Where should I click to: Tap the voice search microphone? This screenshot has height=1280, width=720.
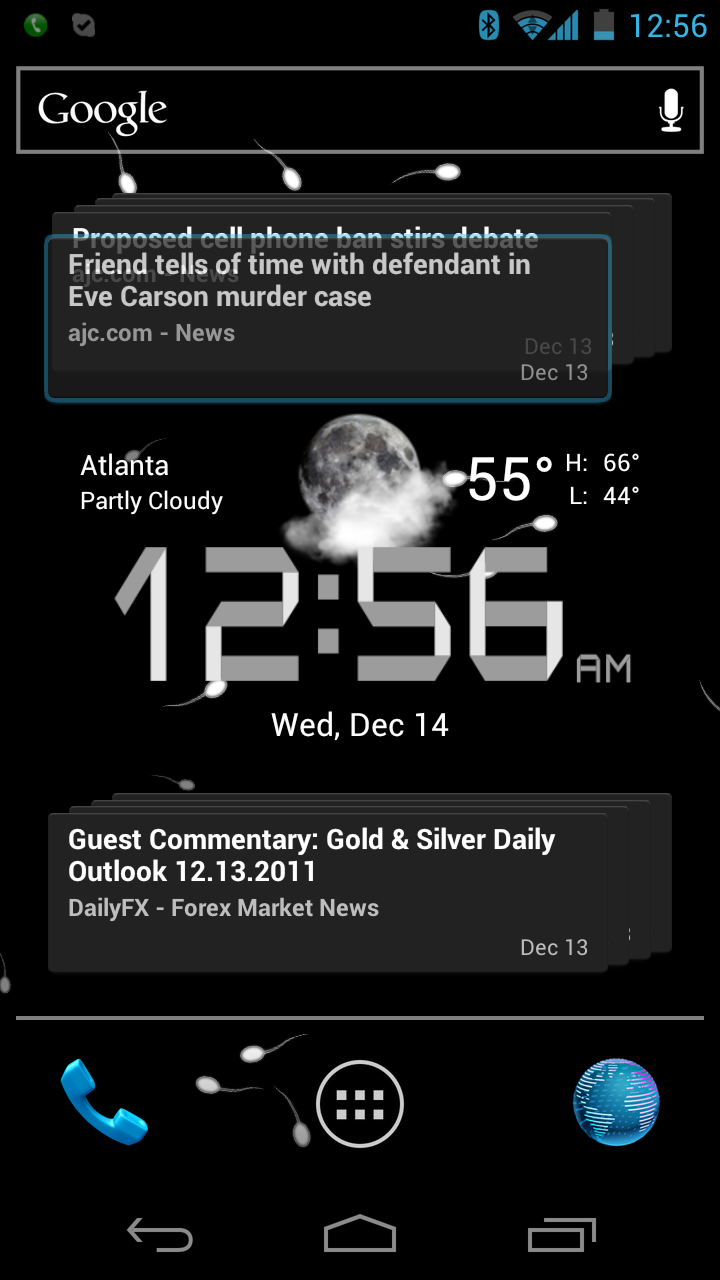[x=670, y=110]
